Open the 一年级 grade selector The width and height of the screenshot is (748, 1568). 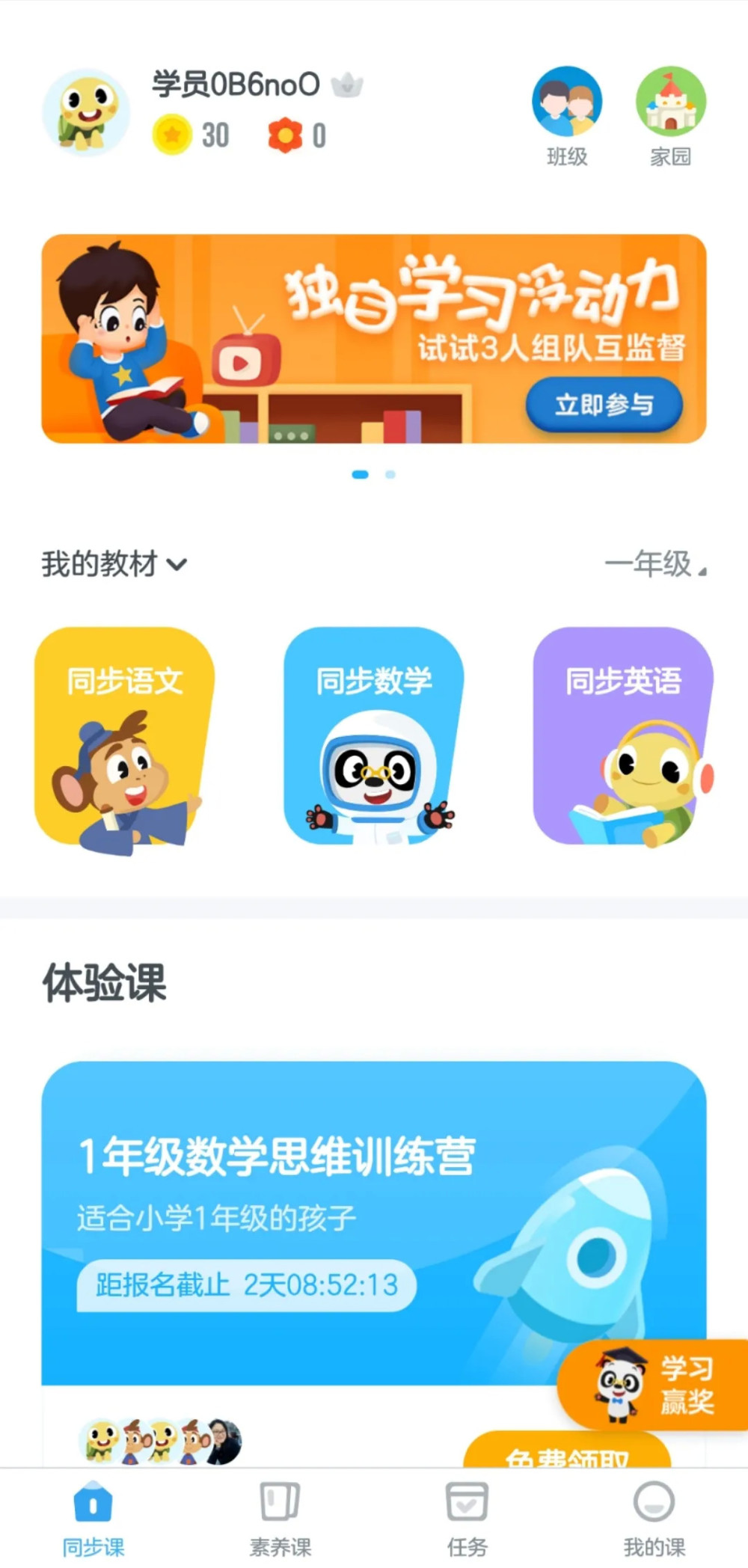pos(655,564)
